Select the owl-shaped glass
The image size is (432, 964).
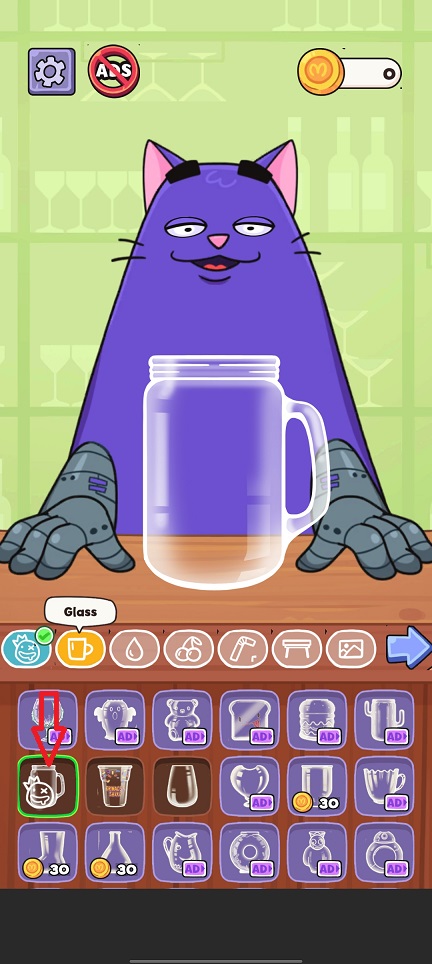click(x=317, y=852)
